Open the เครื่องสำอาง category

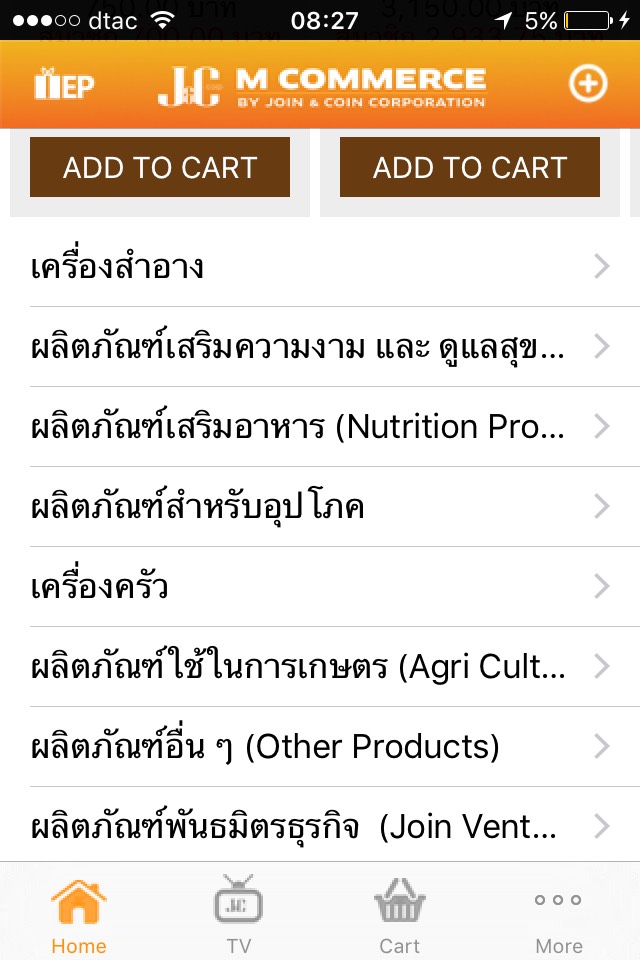coord(320,267)
